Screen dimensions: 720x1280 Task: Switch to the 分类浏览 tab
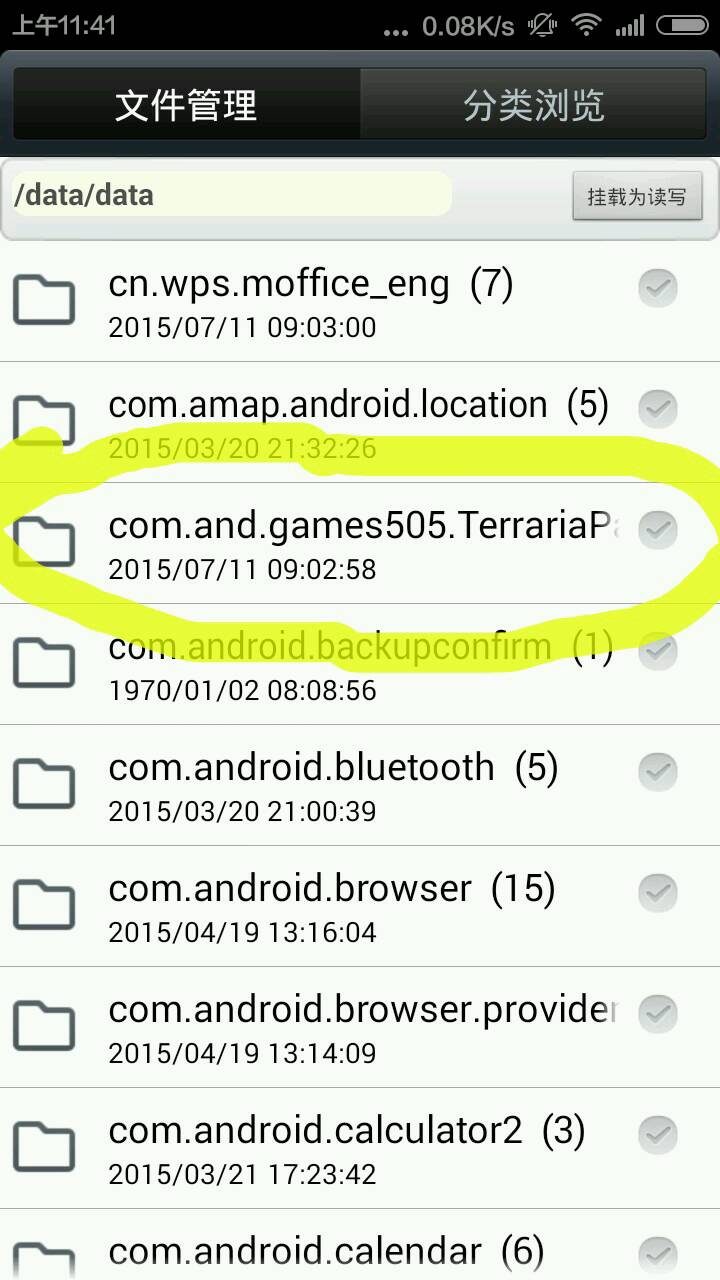[533, 105]
